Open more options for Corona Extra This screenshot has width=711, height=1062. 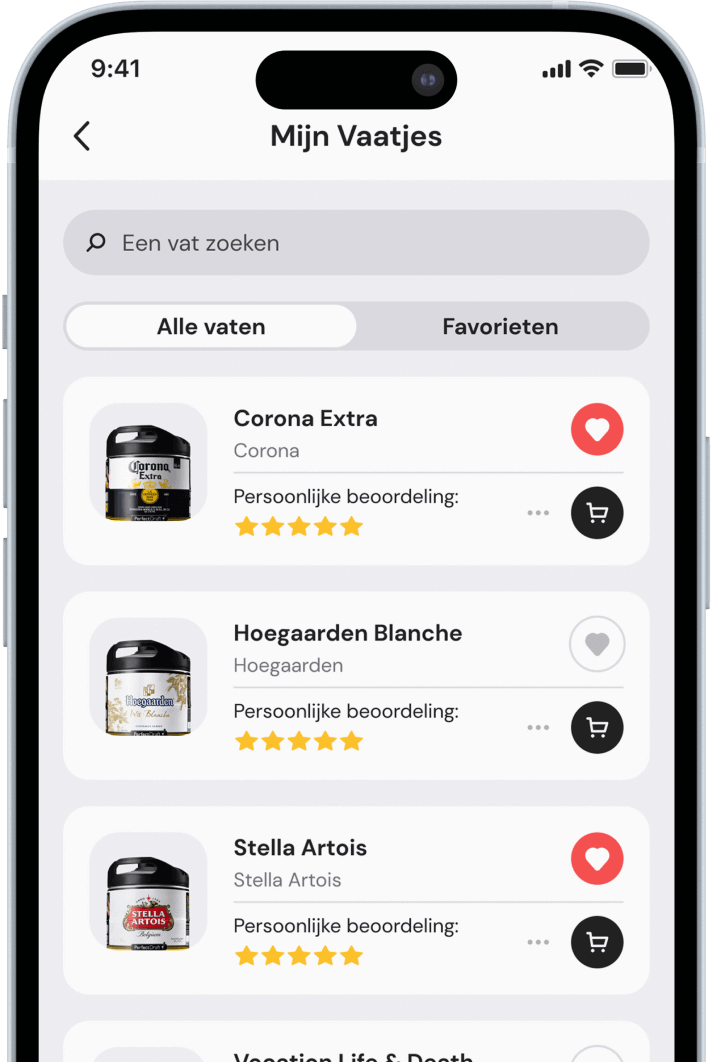pyautogui.click(x=538, y=514)
